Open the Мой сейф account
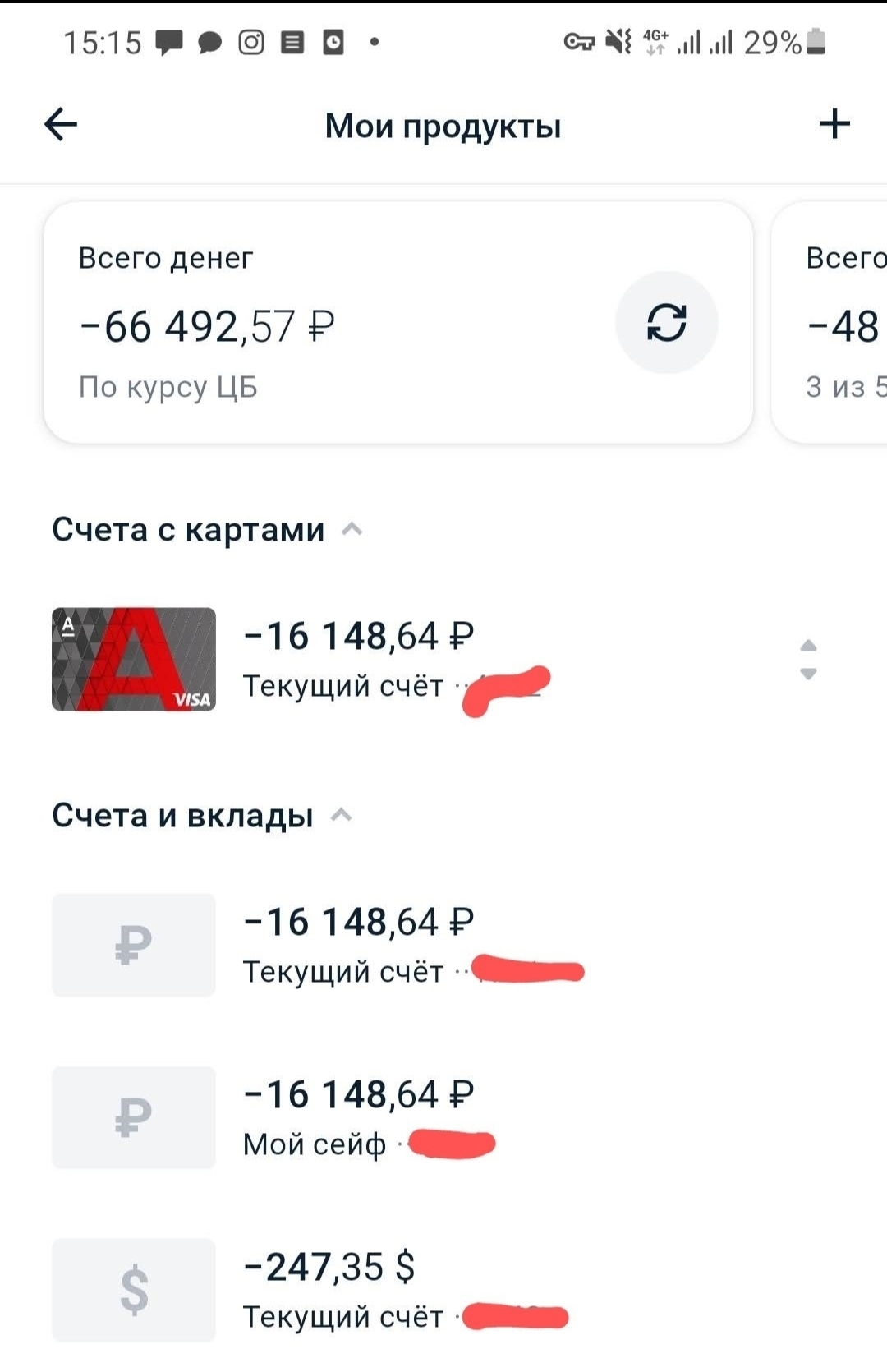Screen dimensions: 887x1372 [x=358, y=1117]
